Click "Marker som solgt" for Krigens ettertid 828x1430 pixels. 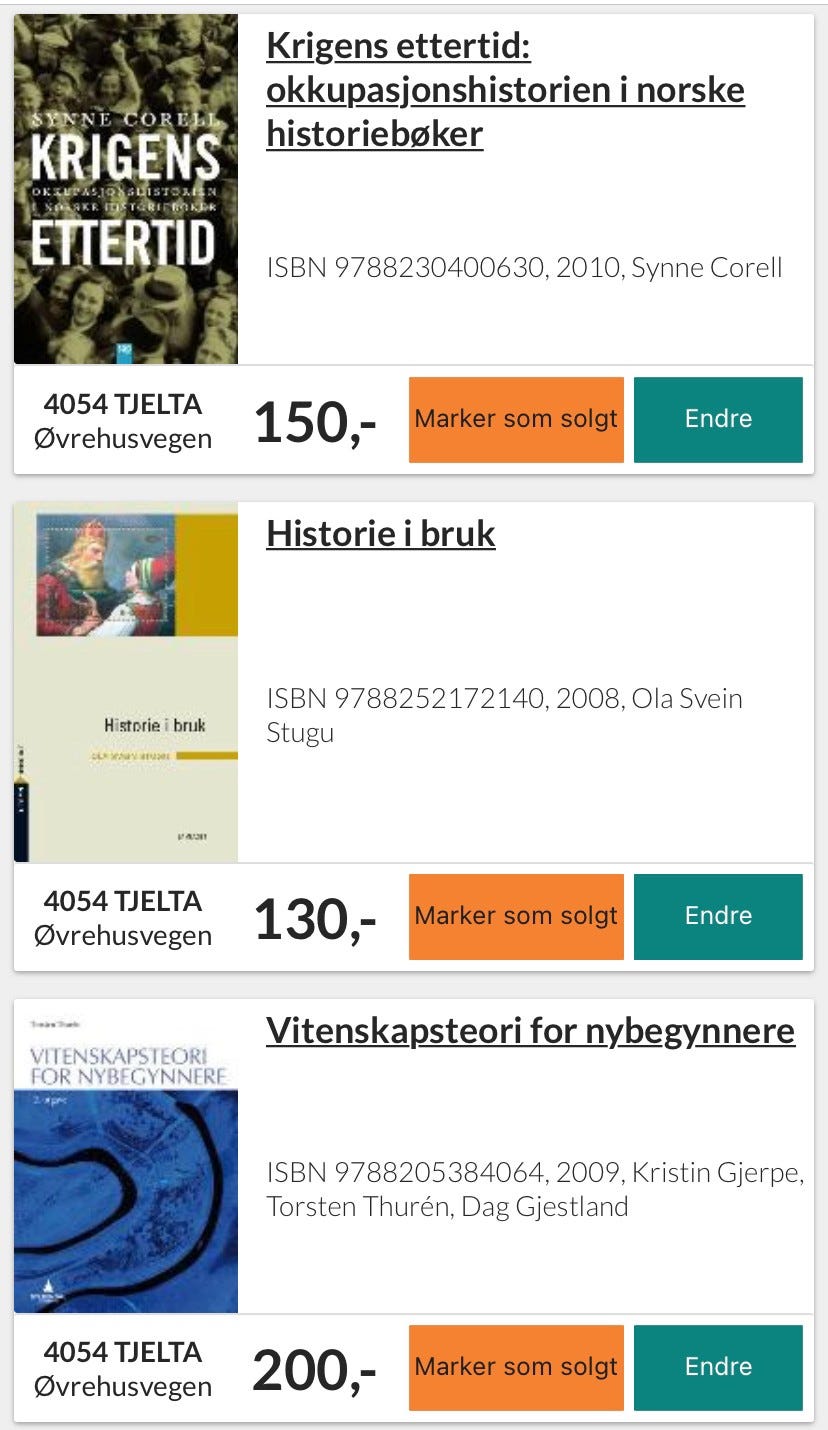click(x=516, y=419)
